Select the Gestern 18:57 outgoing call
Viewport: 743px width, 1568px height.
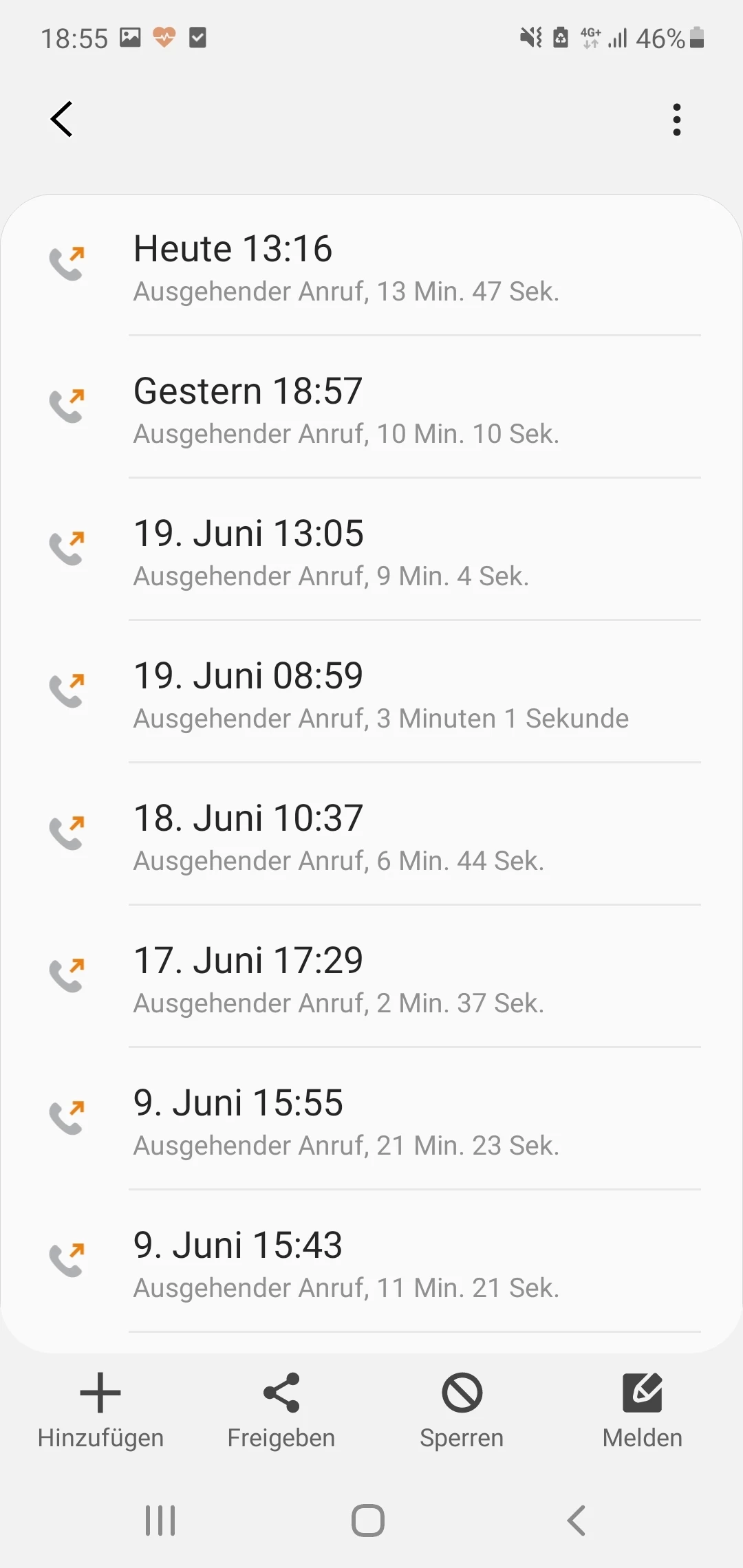click(x=371, y=409)
